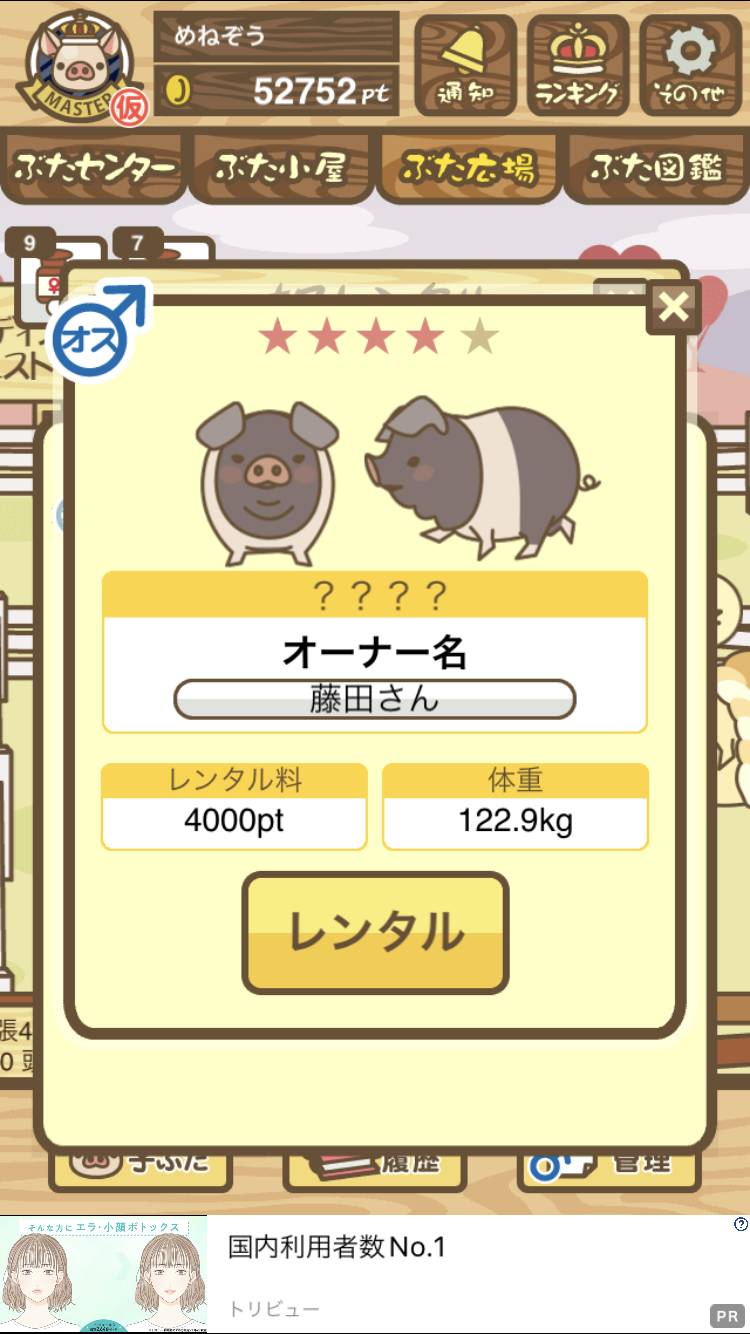Screen dimensions: 750x1334
Task: Tap the レンタル button to rent this pig
Action: 375,933
